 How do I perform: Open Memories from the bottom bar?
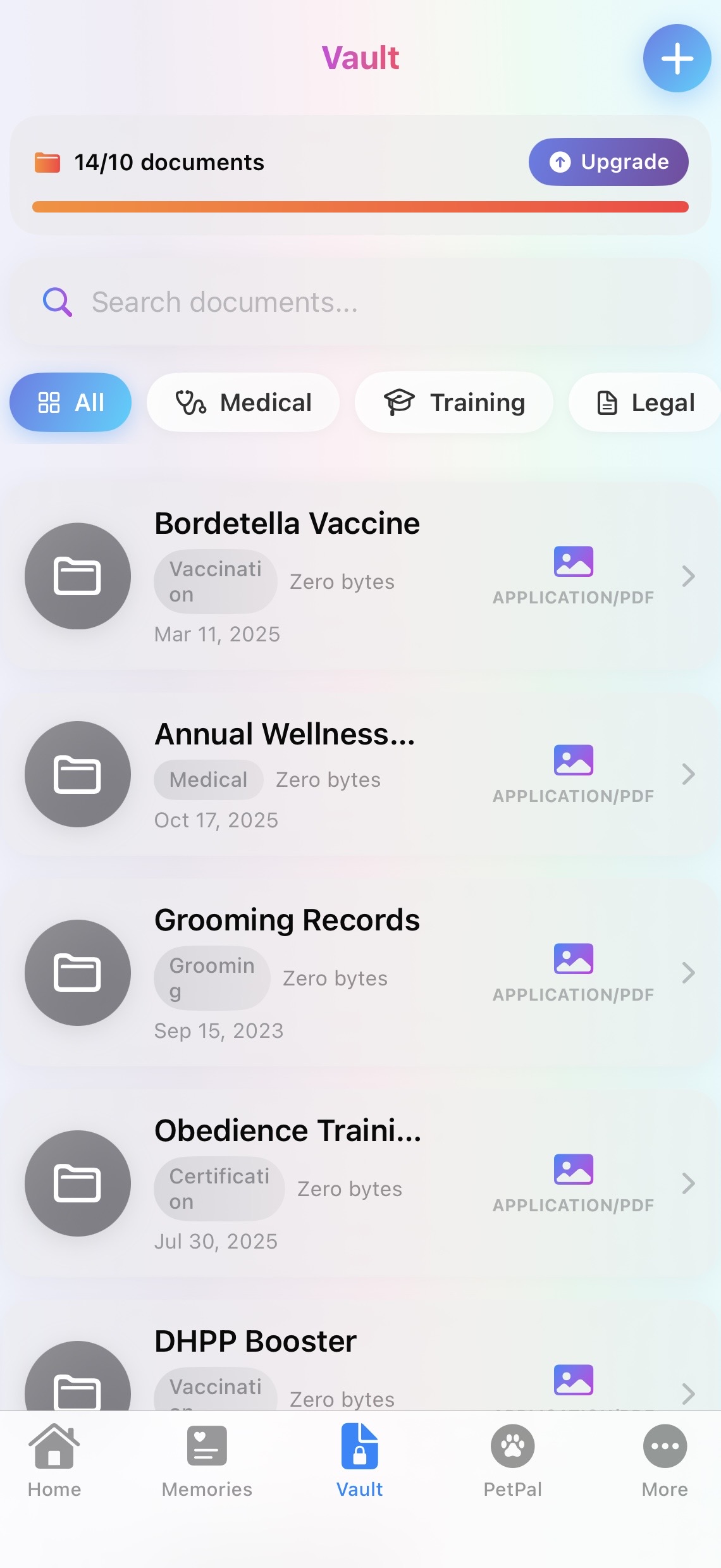(206, 1461)
